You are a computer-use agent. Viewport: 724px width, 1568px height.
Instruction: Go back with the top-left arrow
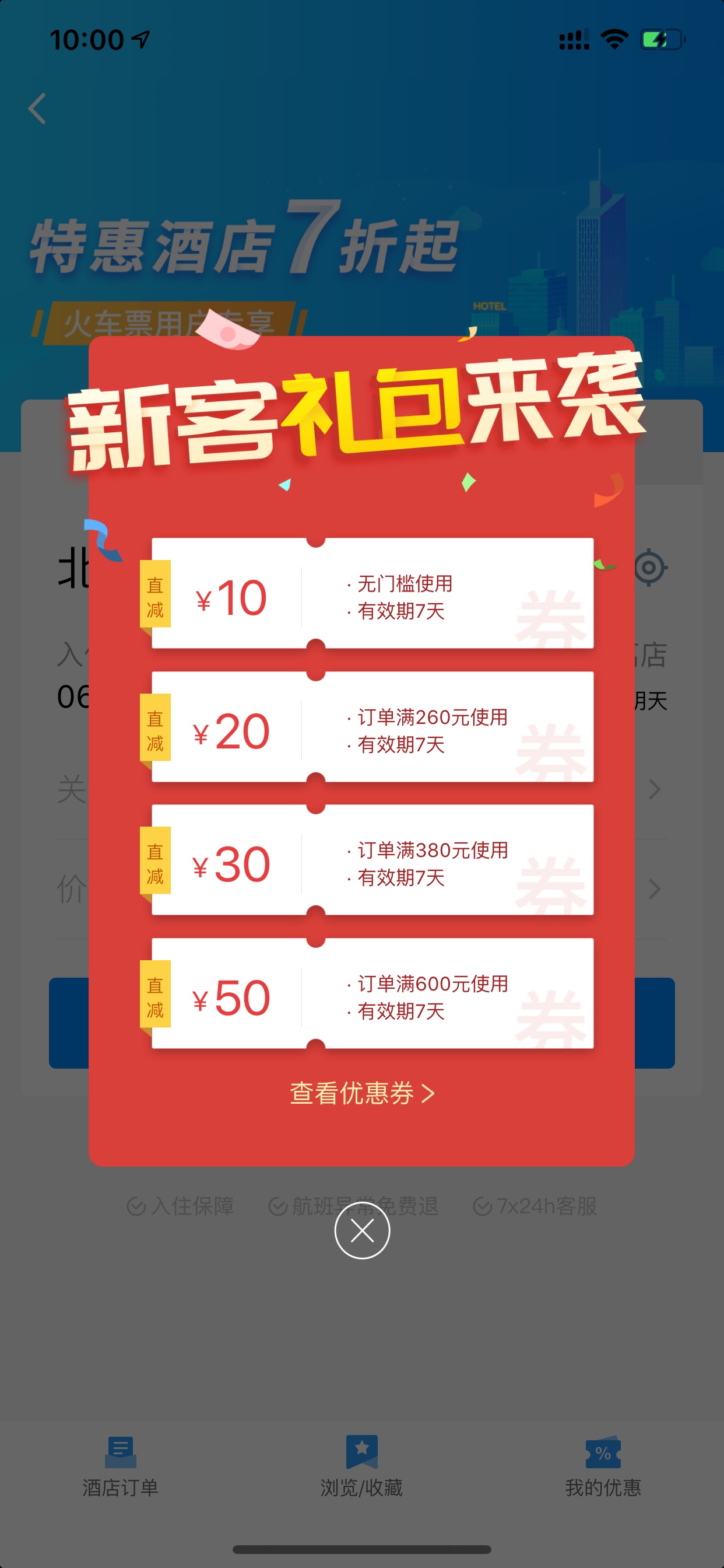[x=37, y=108]
